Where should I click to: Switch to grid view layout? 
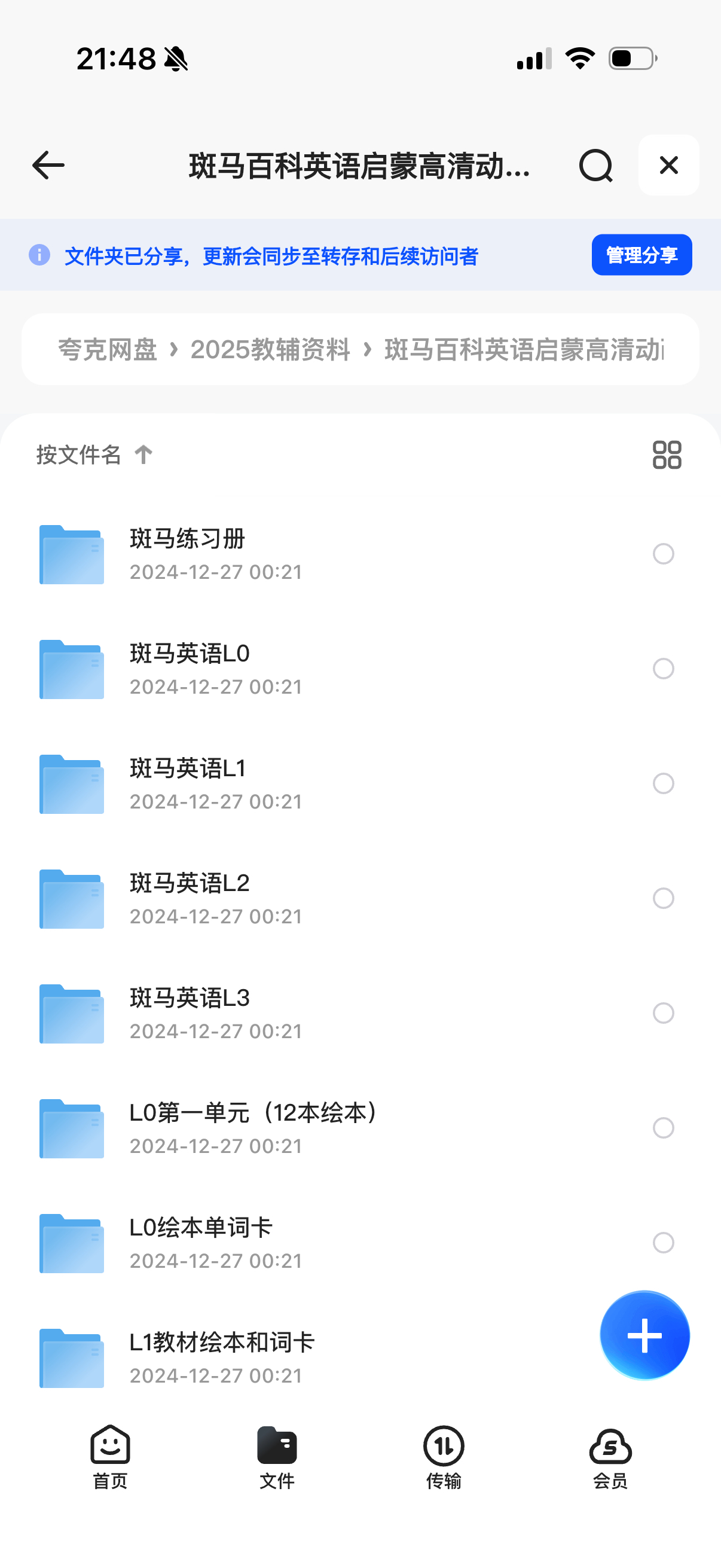point(666,454)
